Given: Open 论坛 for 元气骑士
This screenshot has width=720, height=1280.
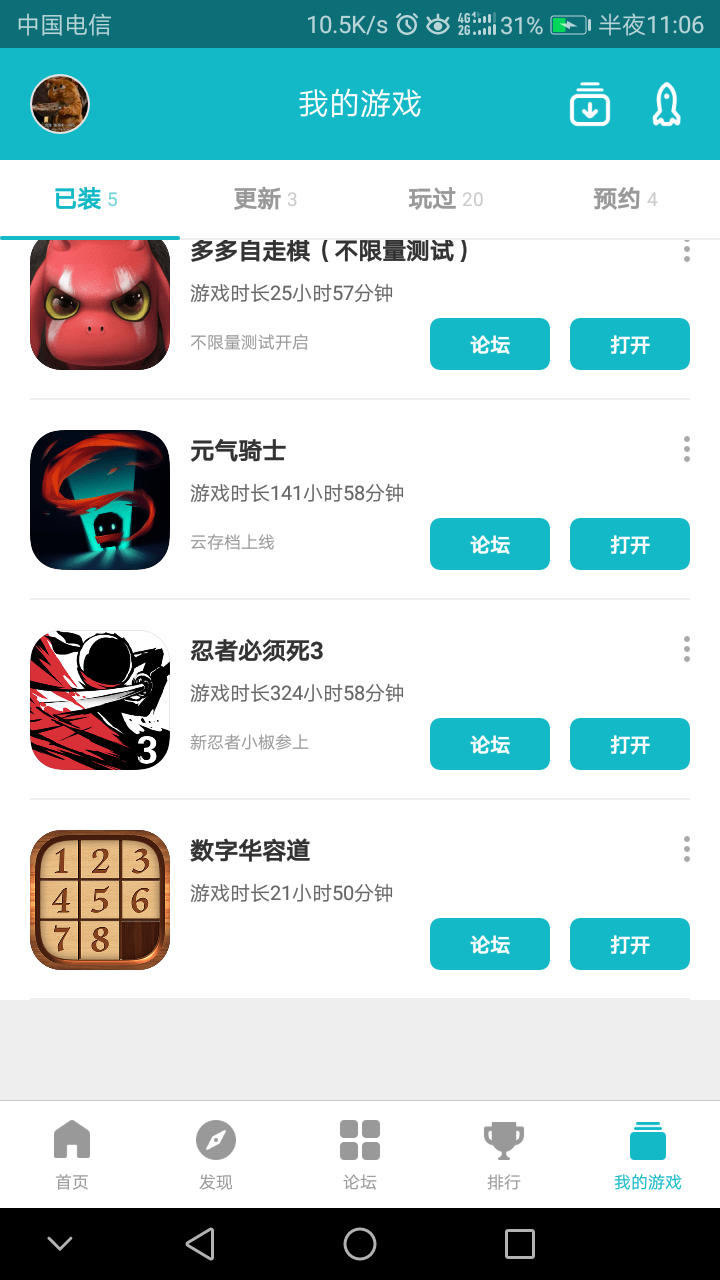Looking at the screenshot, I should pyautogui.click(x=490, y=544).
